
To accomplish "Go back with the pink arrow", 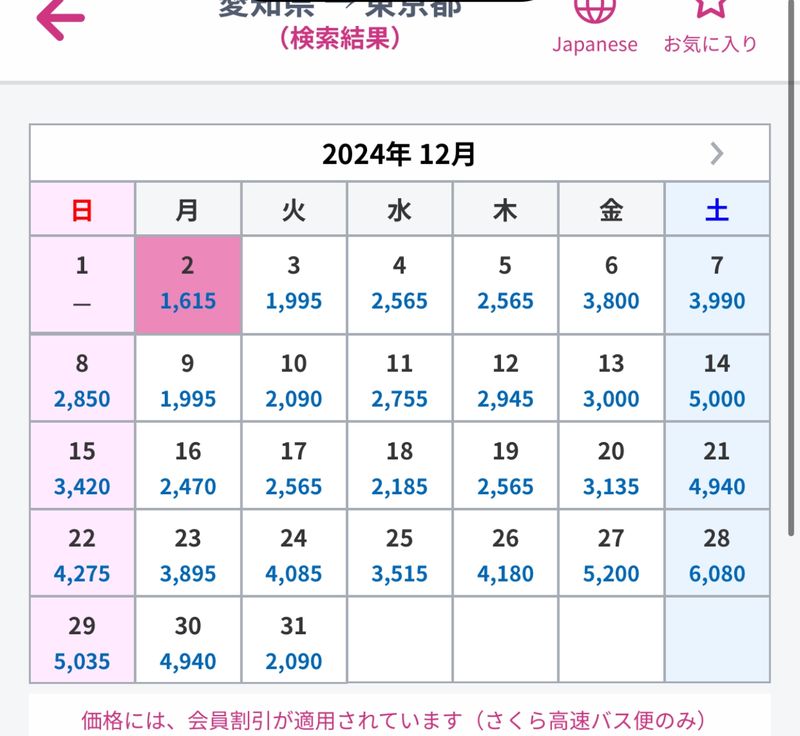I will click(60, 20).
